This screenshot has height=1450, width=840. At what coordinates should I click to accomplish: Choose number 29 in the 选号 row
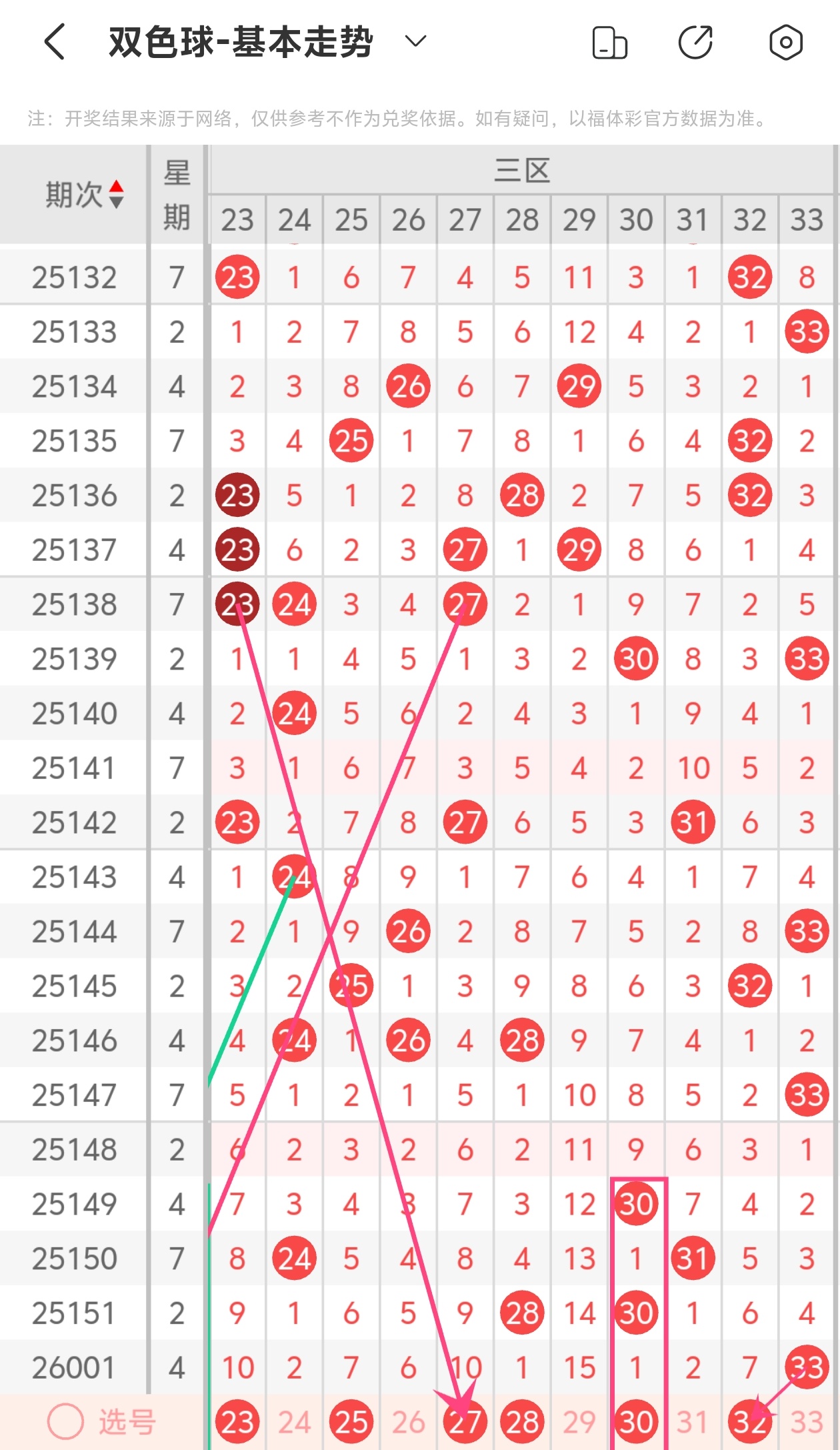[x=579, y=1422]
